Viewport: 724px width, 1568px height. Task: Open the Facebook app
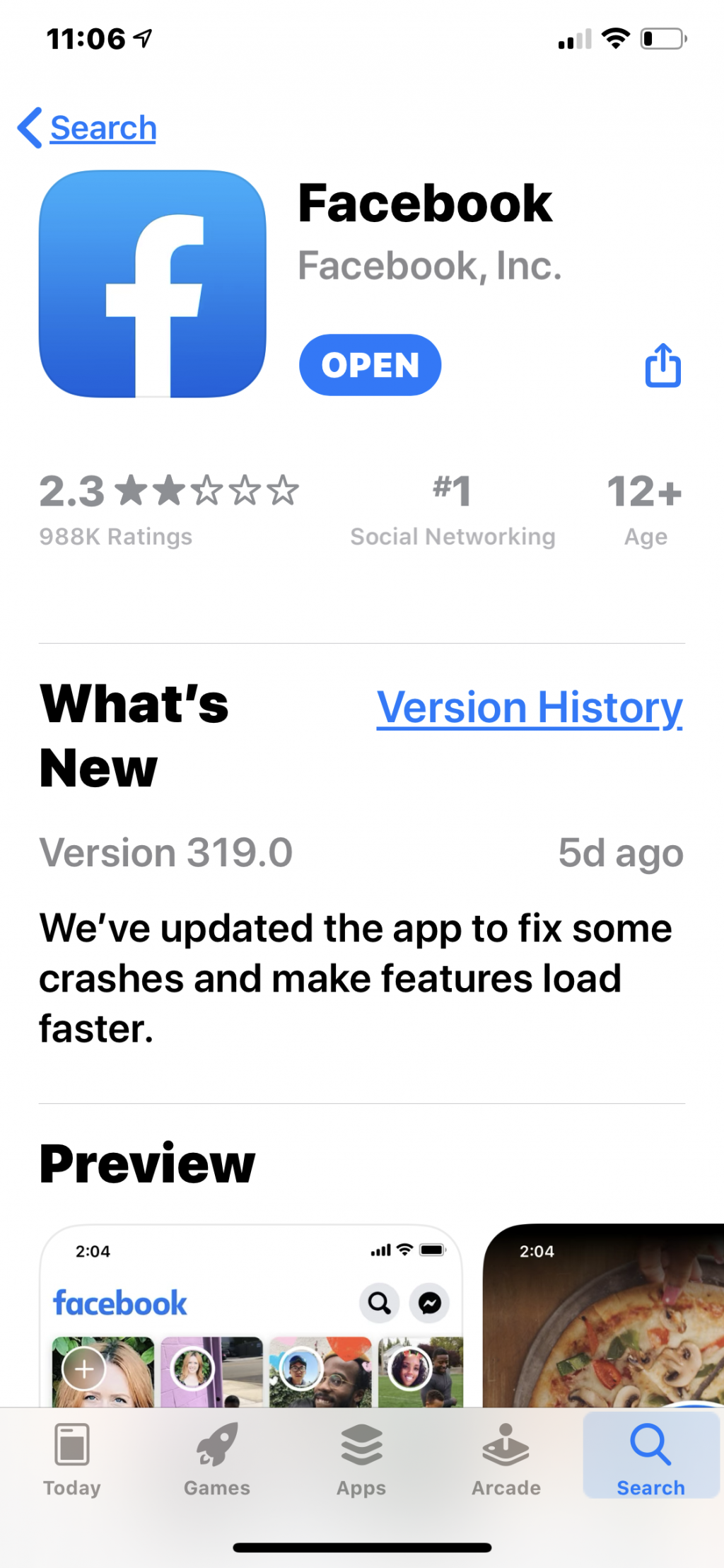(x=370, y=365)
